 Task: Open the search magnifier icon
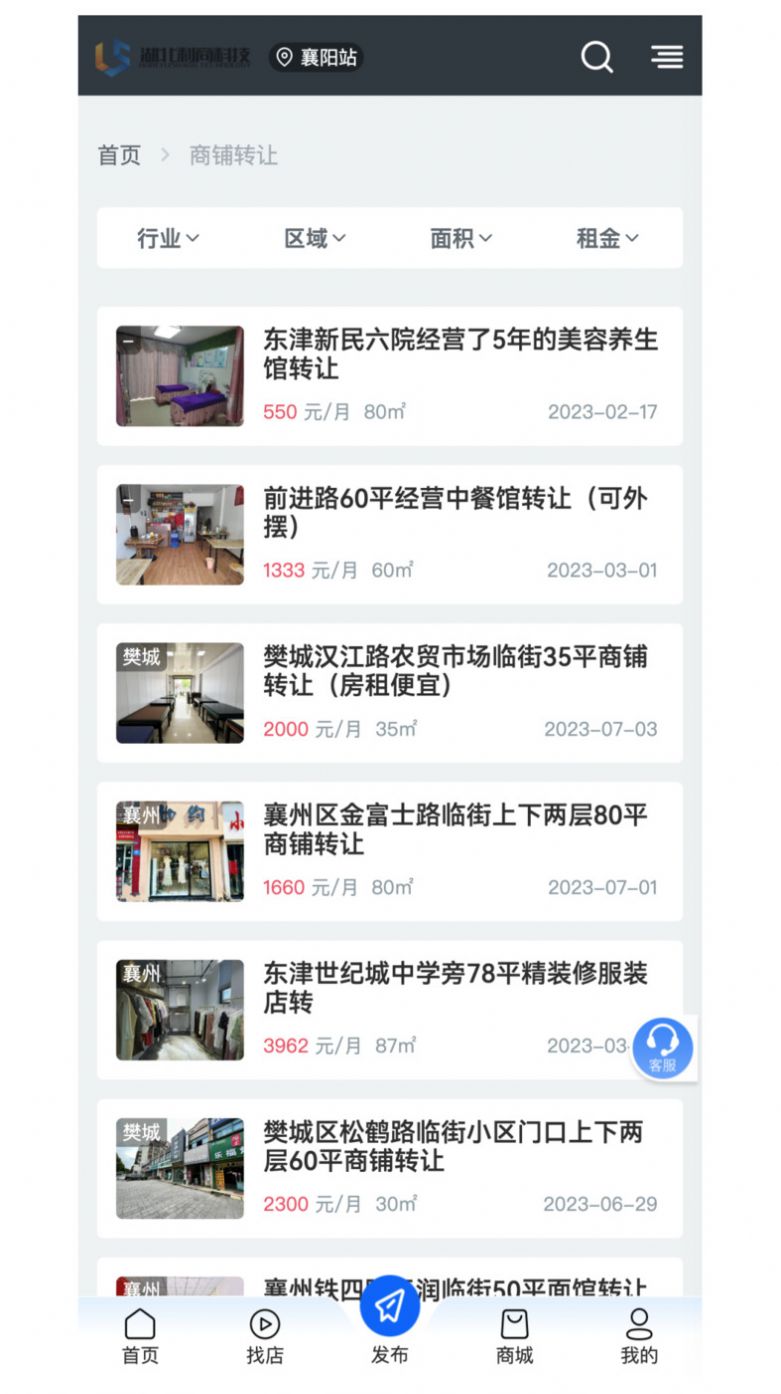[x=598, y=57]
